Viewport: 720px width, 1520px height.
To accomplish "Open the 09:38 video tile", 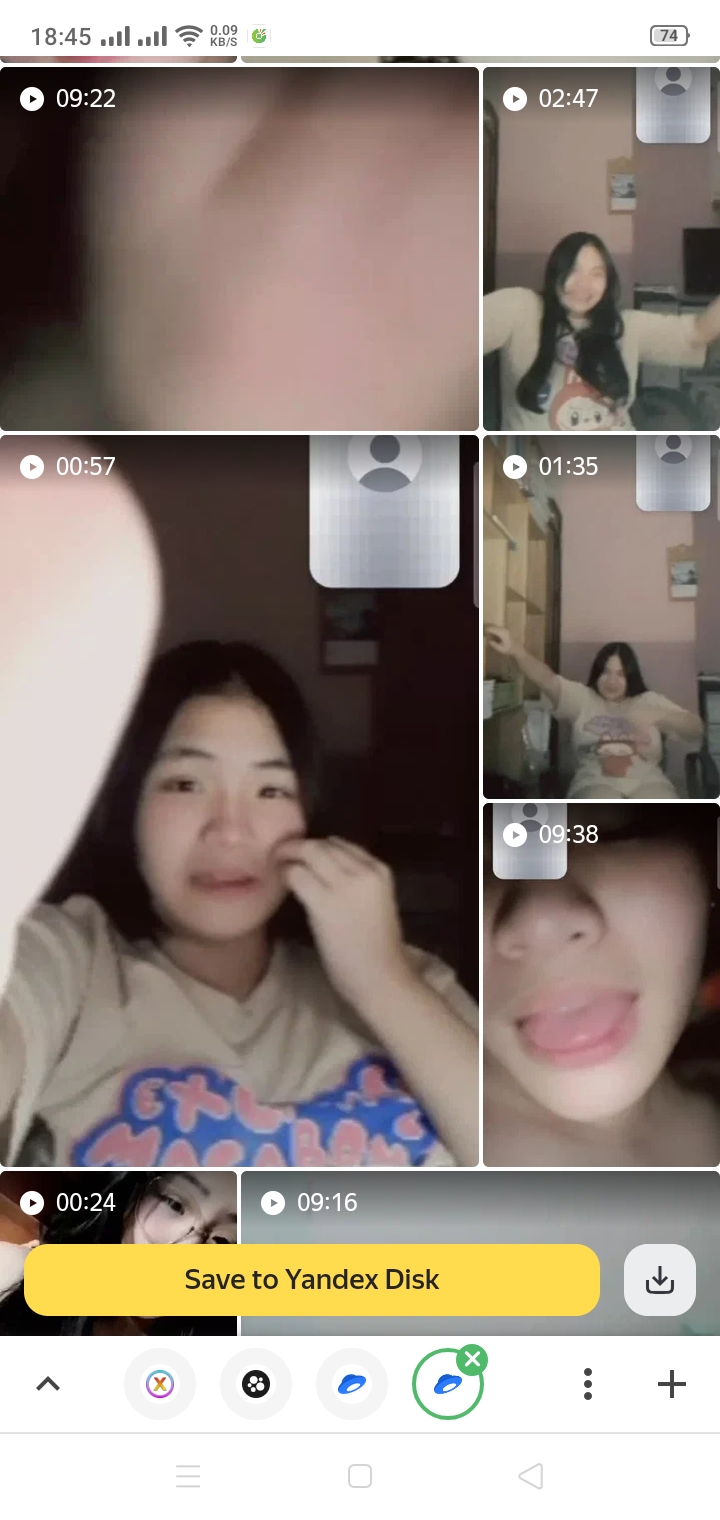I will point(601,985).
